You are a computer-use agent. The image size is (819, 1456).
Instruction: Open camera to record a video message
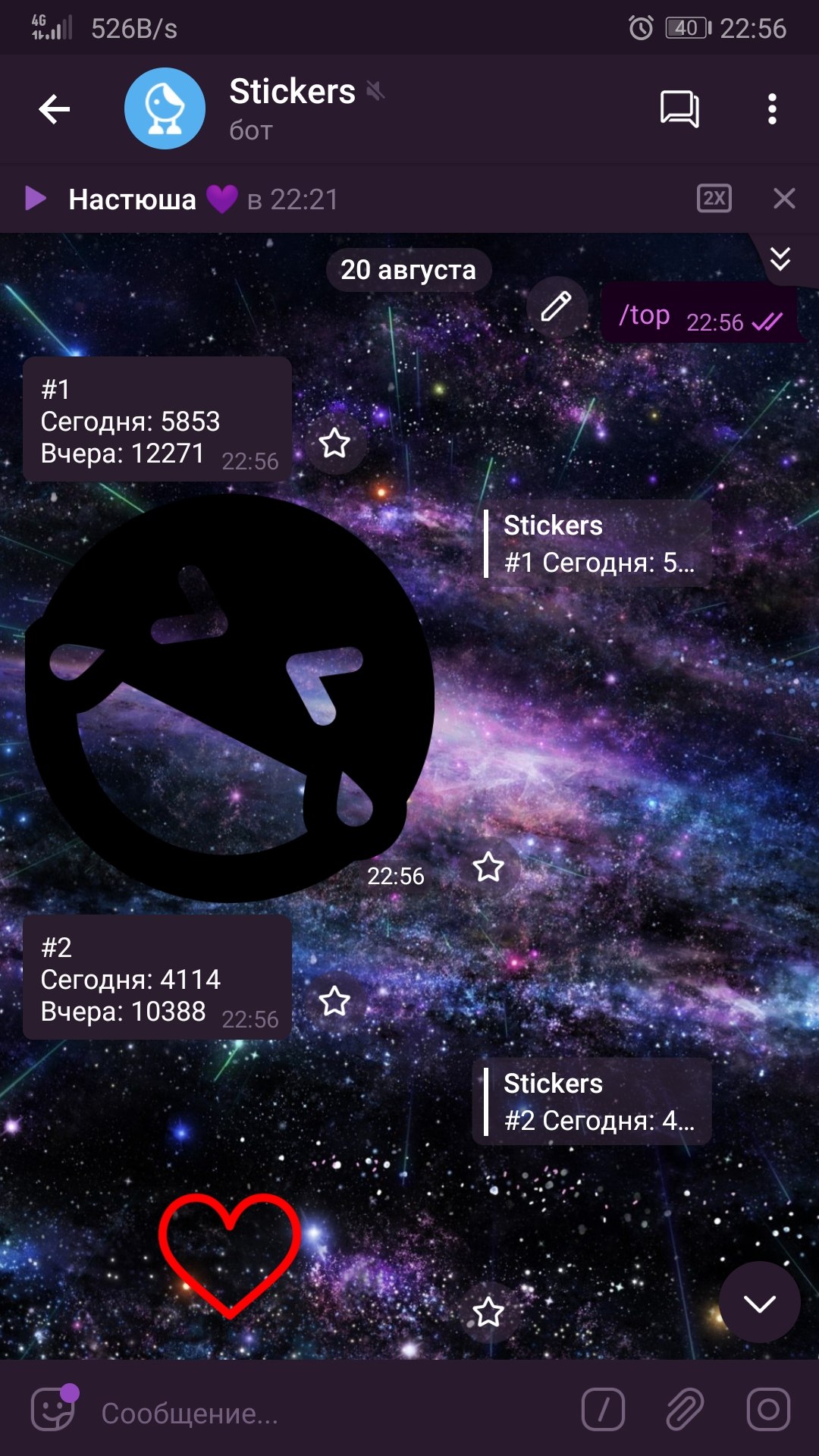point(768,1410)
